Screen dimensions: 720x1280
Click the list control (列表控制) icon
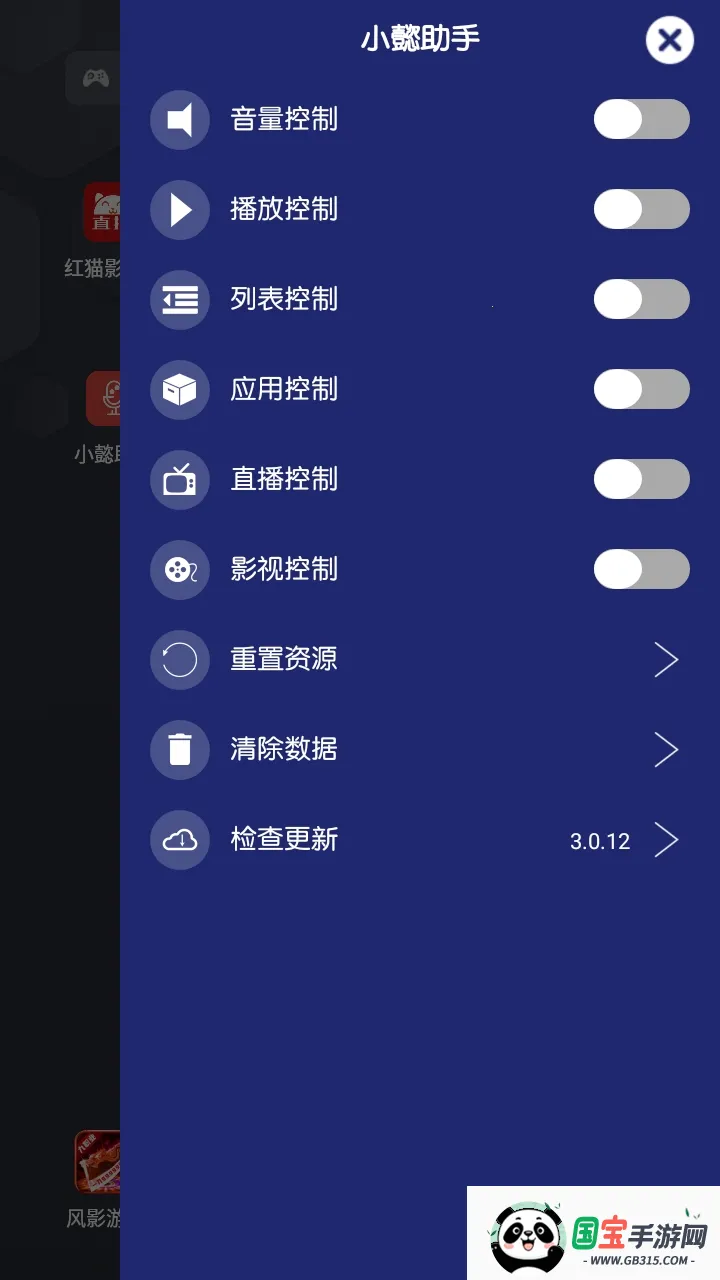point(179,299)
